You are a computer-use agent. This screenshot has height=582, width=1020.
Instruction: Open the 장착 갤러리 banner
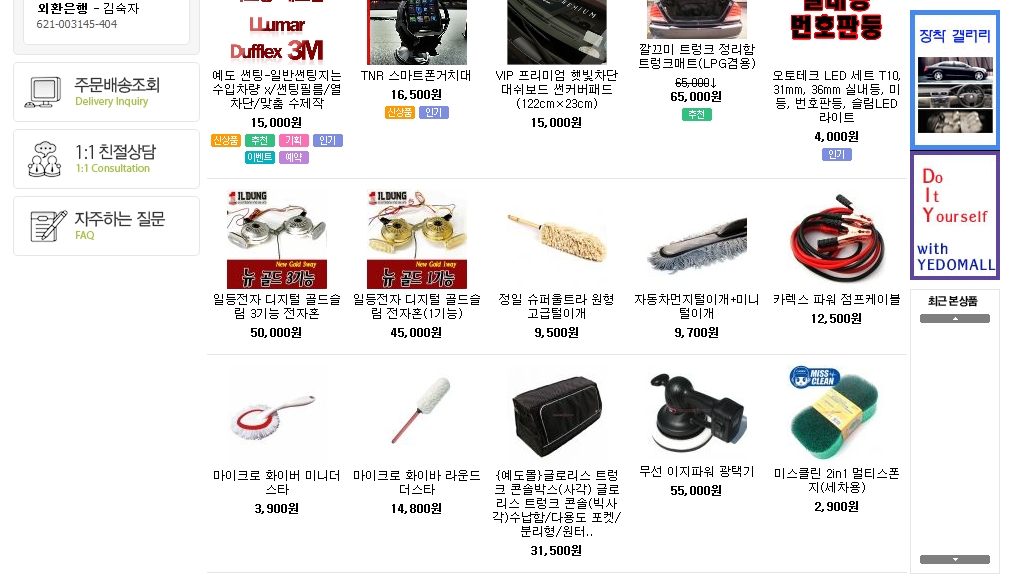pyautogui.click(x=955, y=80)
